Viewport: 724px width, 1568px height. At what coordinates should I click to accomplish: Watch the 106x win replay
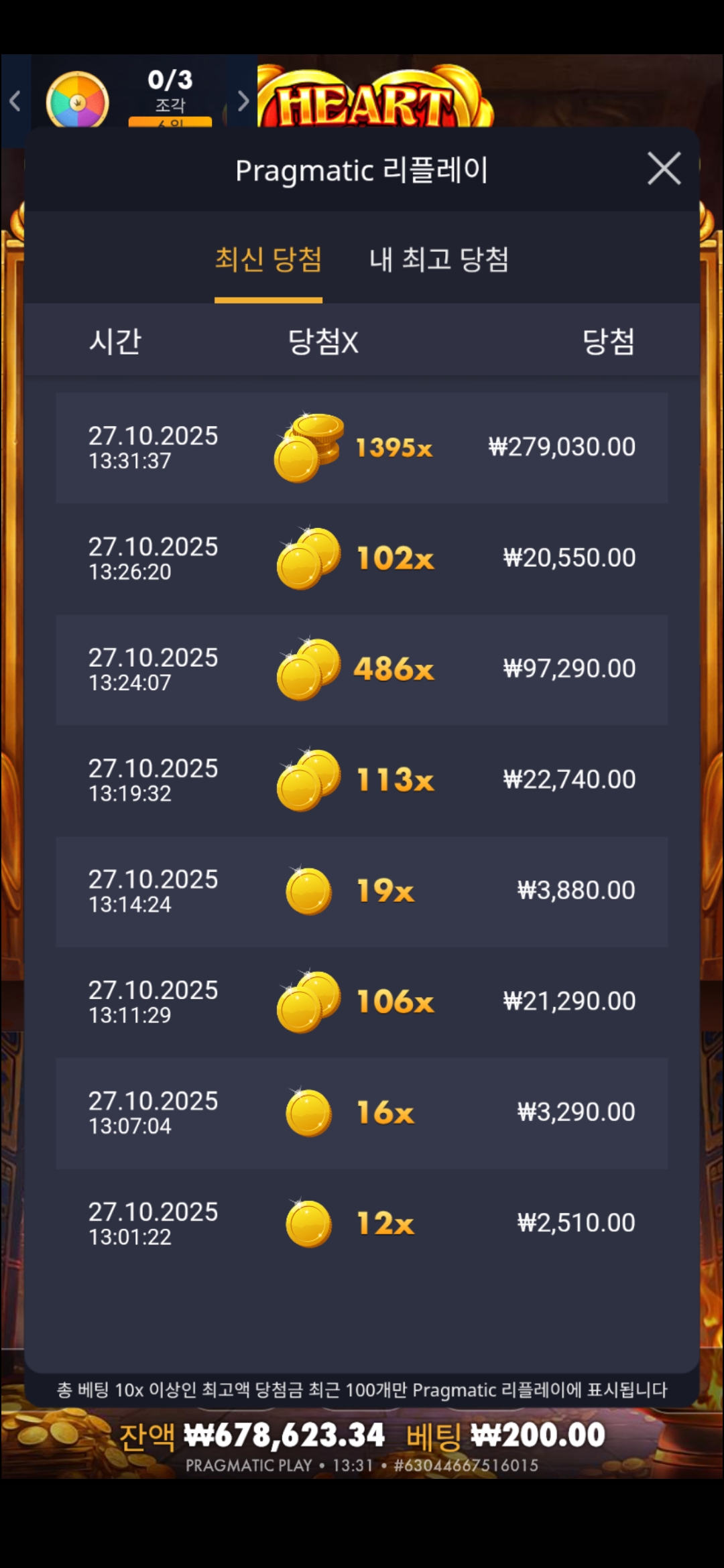pos(362,1002)
